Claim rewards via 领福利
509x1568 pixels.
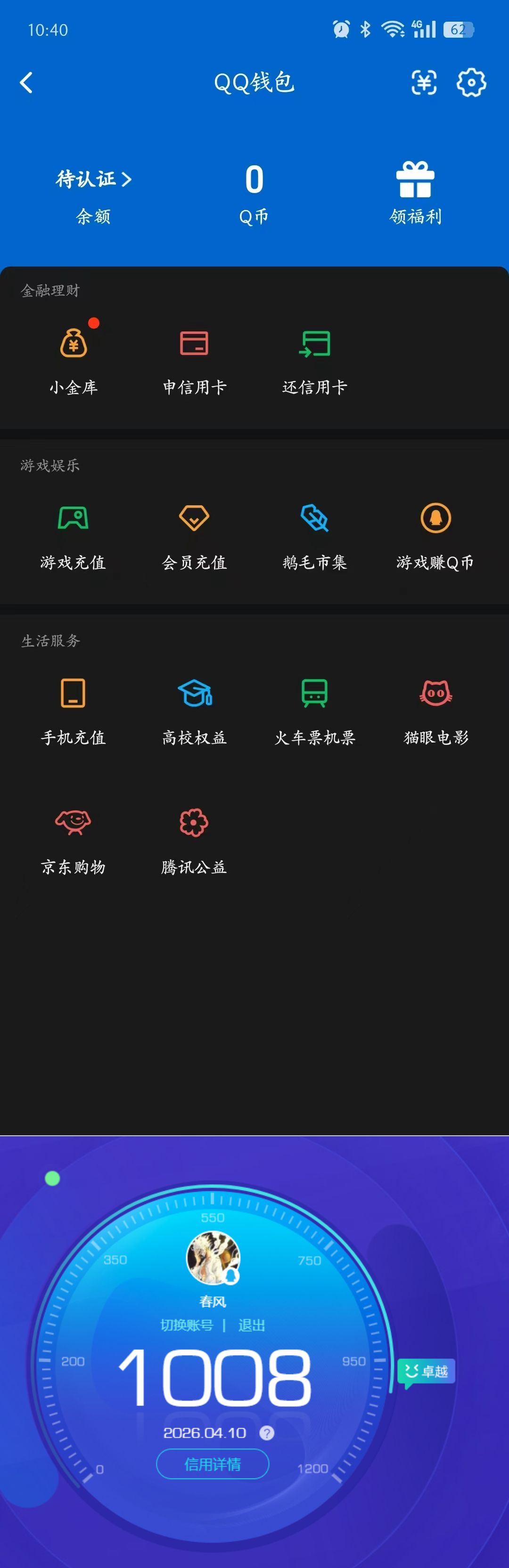point(415,194)
